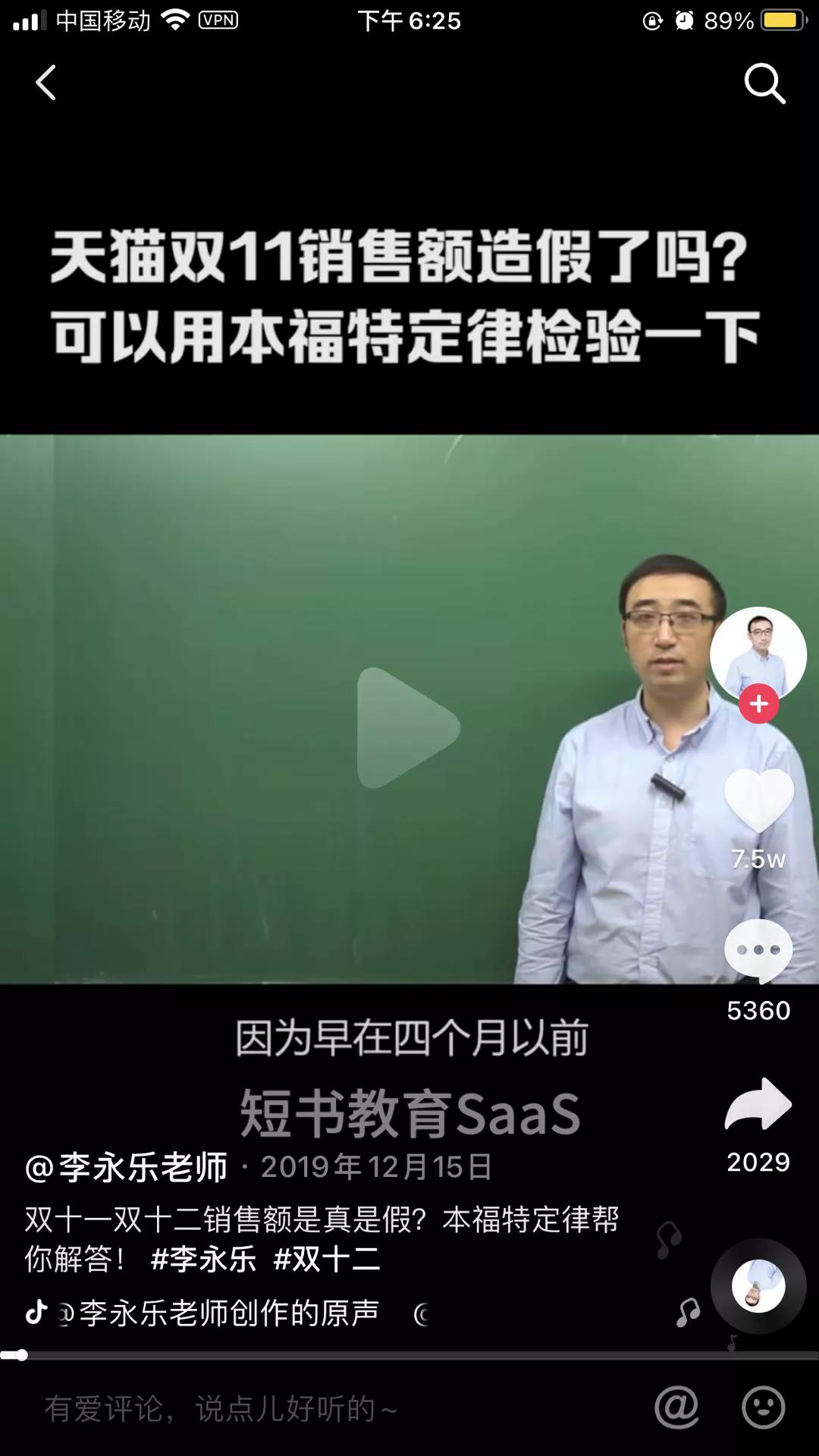Follow the creator with the red plus
This screenshot has height=1456, width=819.
pos(759,704)
